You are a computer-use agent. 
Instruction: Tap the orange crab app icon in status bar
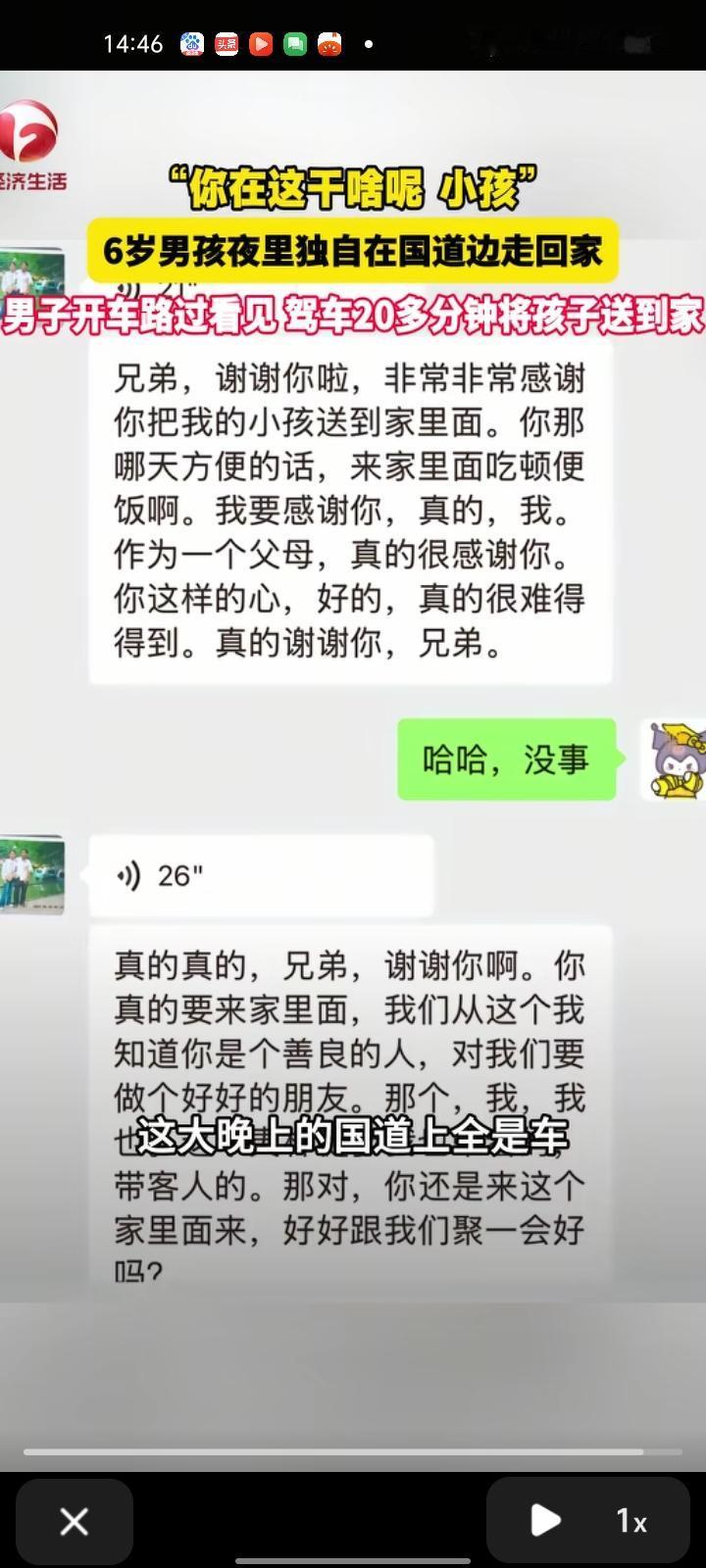coord(328,44)
